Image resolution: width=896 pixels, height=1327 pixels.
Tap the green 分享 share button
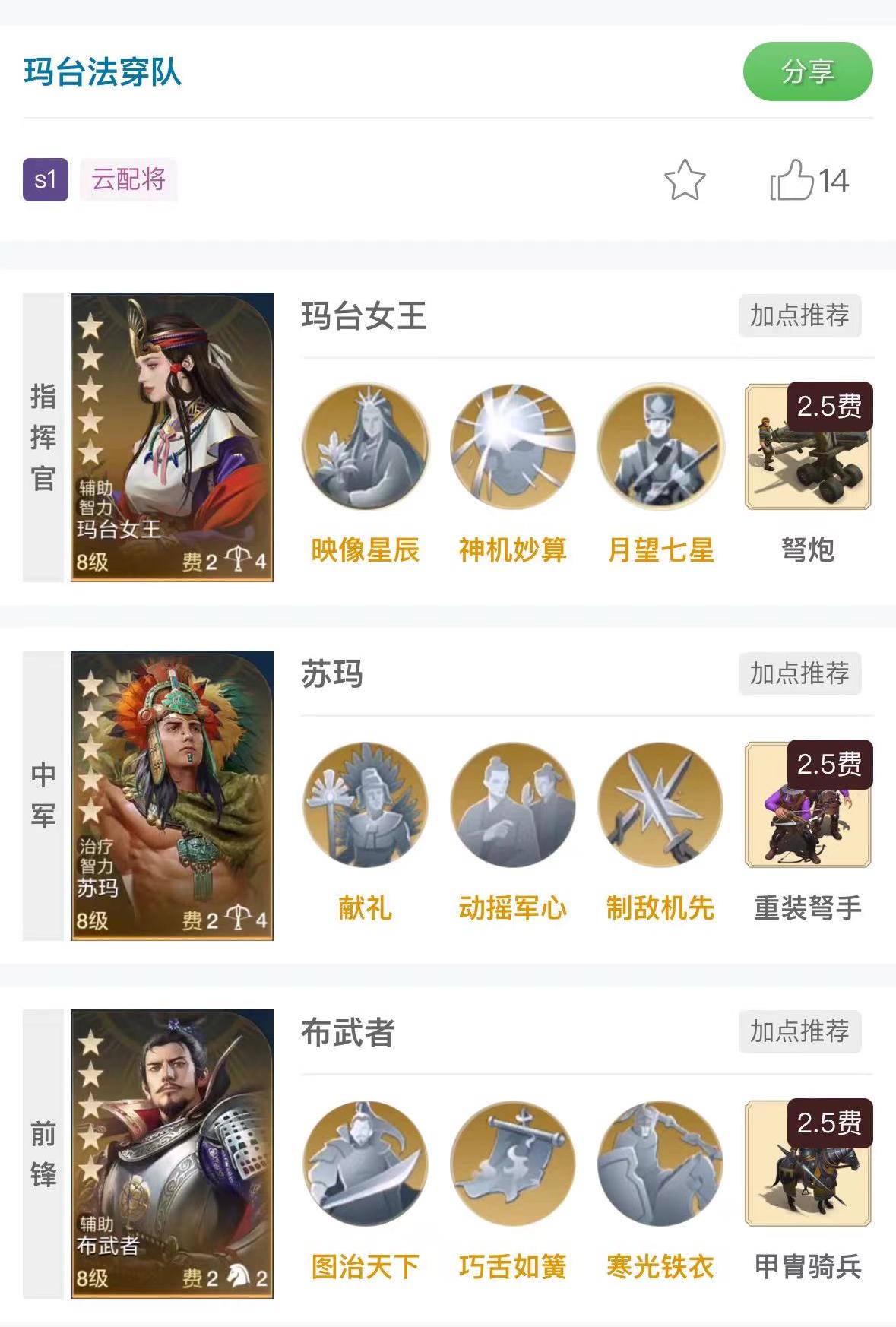point(807,71)
